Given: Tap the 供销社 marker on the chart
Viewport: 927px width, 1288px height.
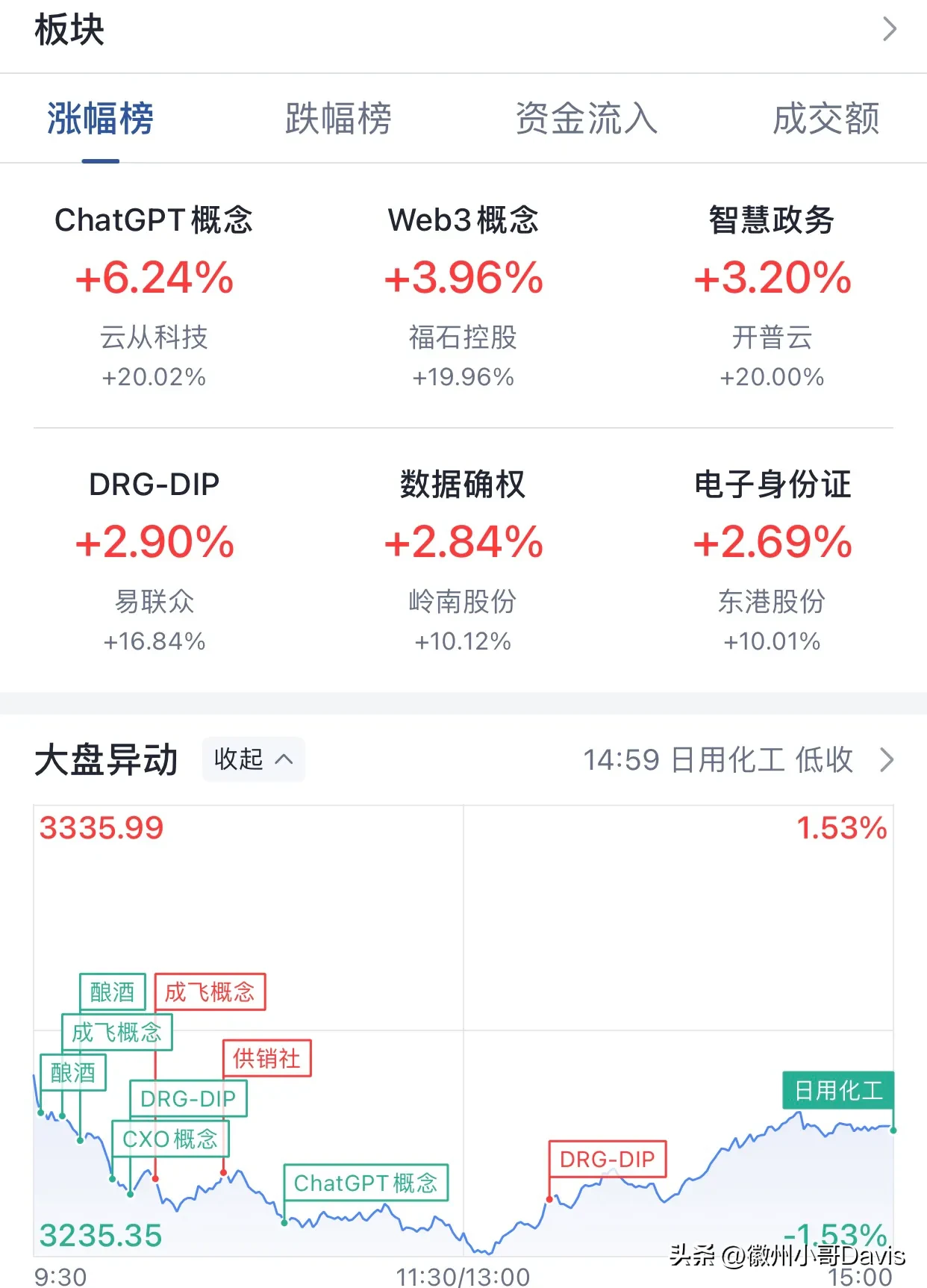Looking at the screenshot, I should 266,1058.
